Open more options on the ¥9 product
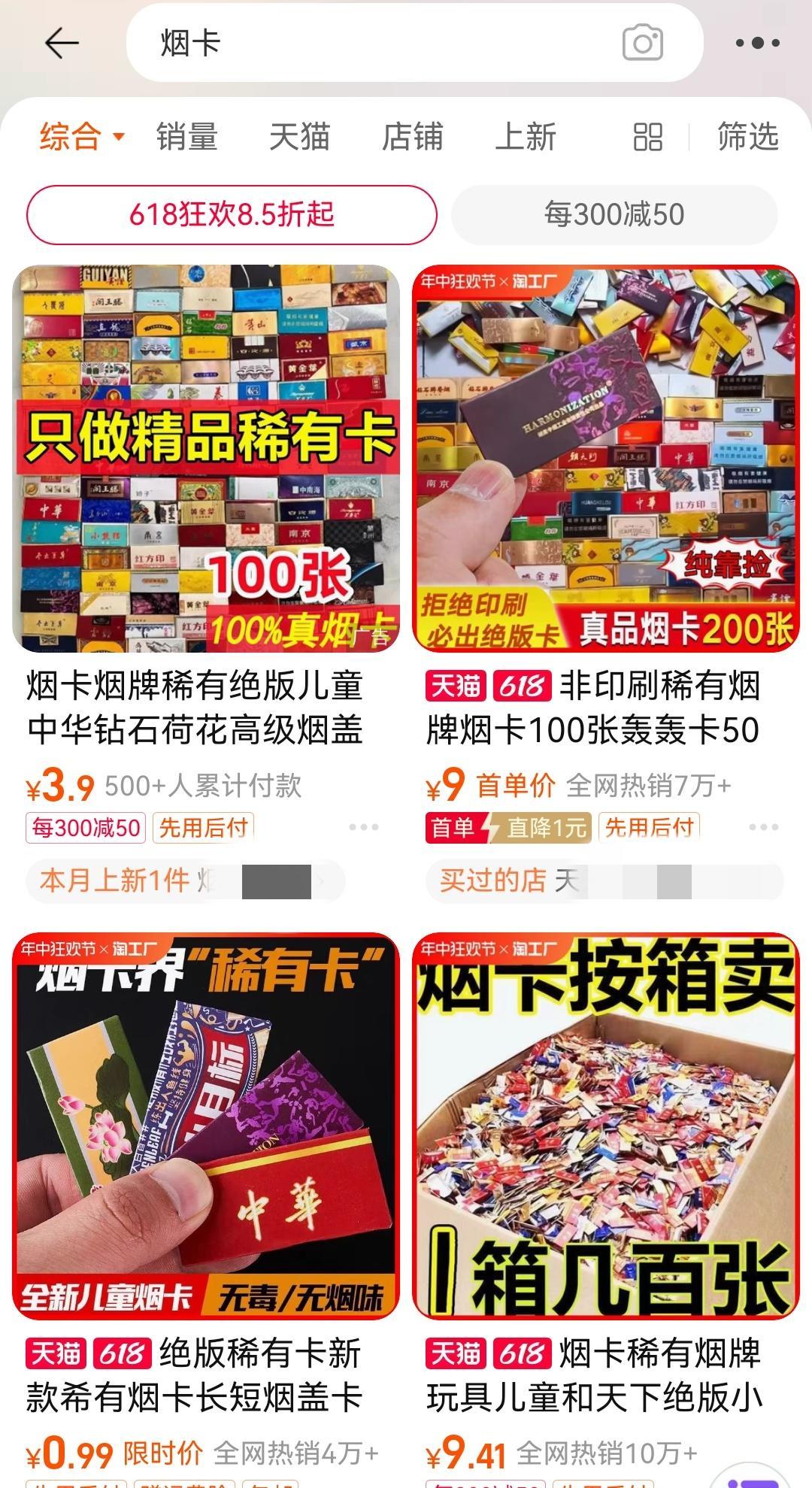The height and width of the screenshot is (1488, 812). [764, 827]
